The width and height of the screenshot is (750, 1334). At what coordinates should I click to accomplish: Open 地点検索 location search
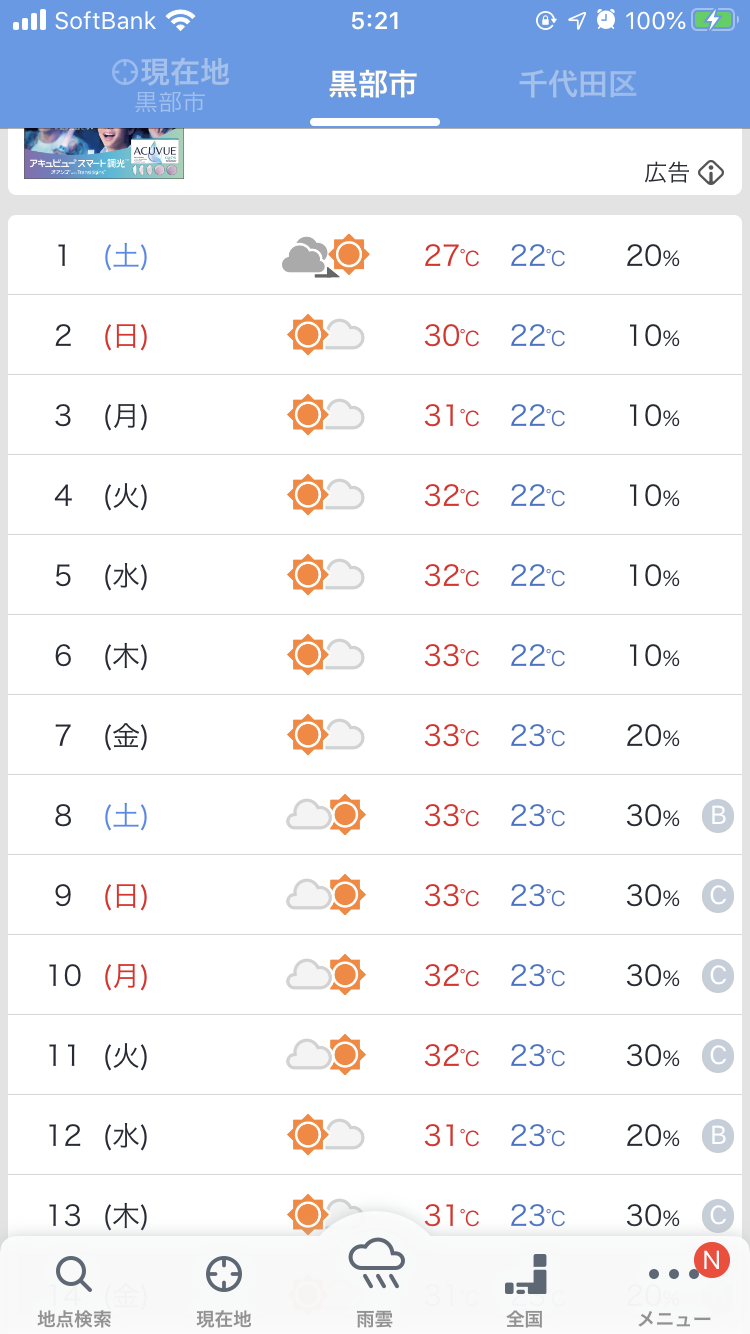74,1291
